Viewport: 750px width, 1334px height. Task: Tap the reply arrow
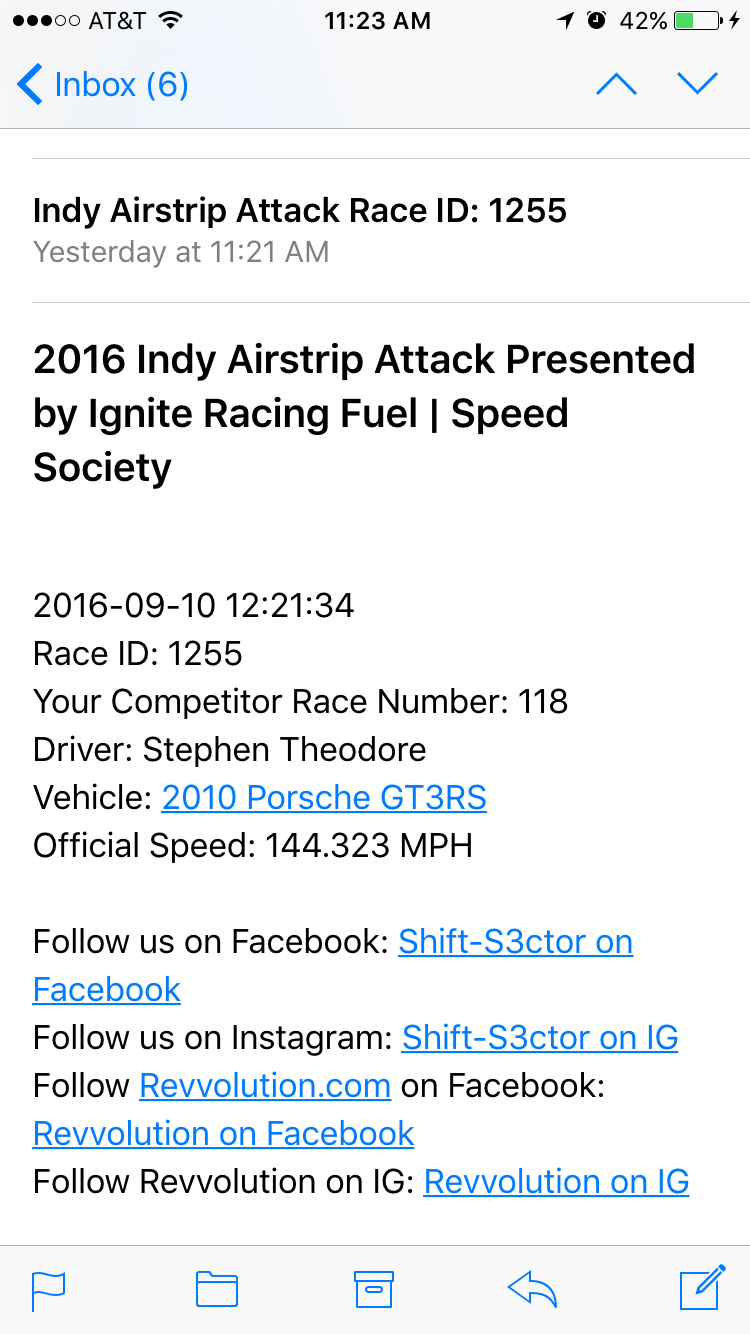tap(532, 1289)
